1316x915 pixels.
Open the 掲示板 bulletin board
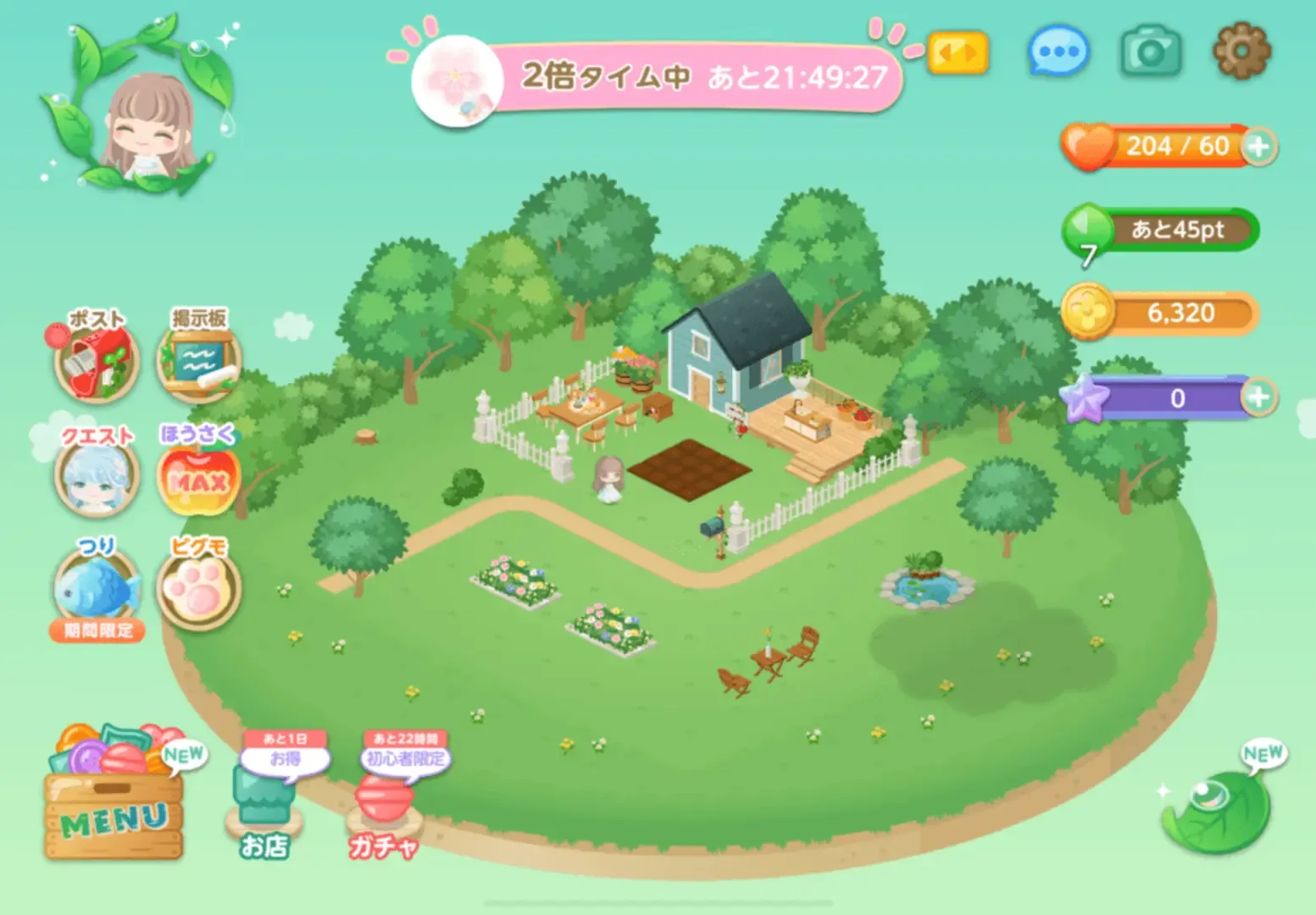coord(198,362)
